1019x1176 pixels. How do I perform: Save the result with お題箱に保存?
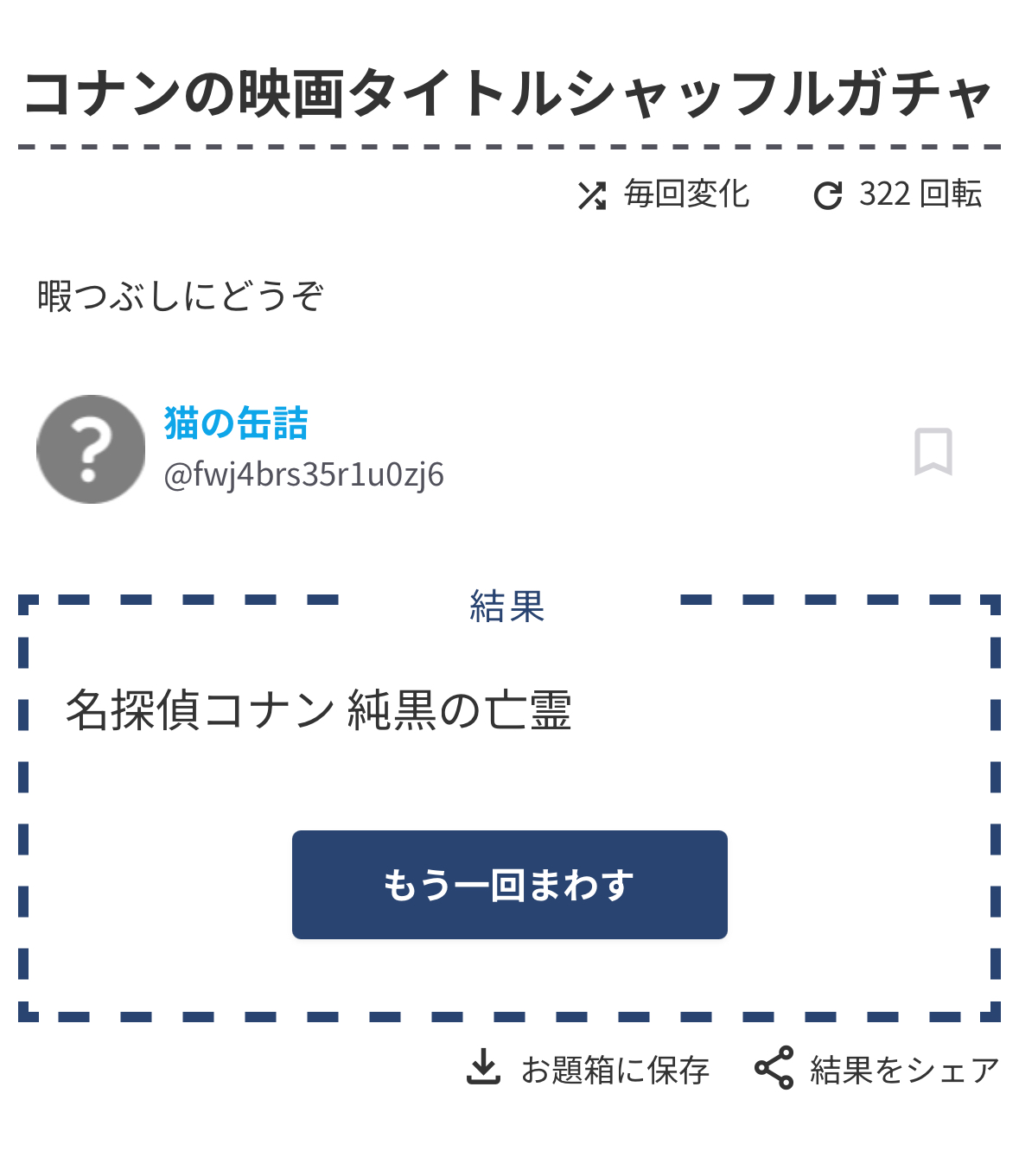[x=589, y=1070]
